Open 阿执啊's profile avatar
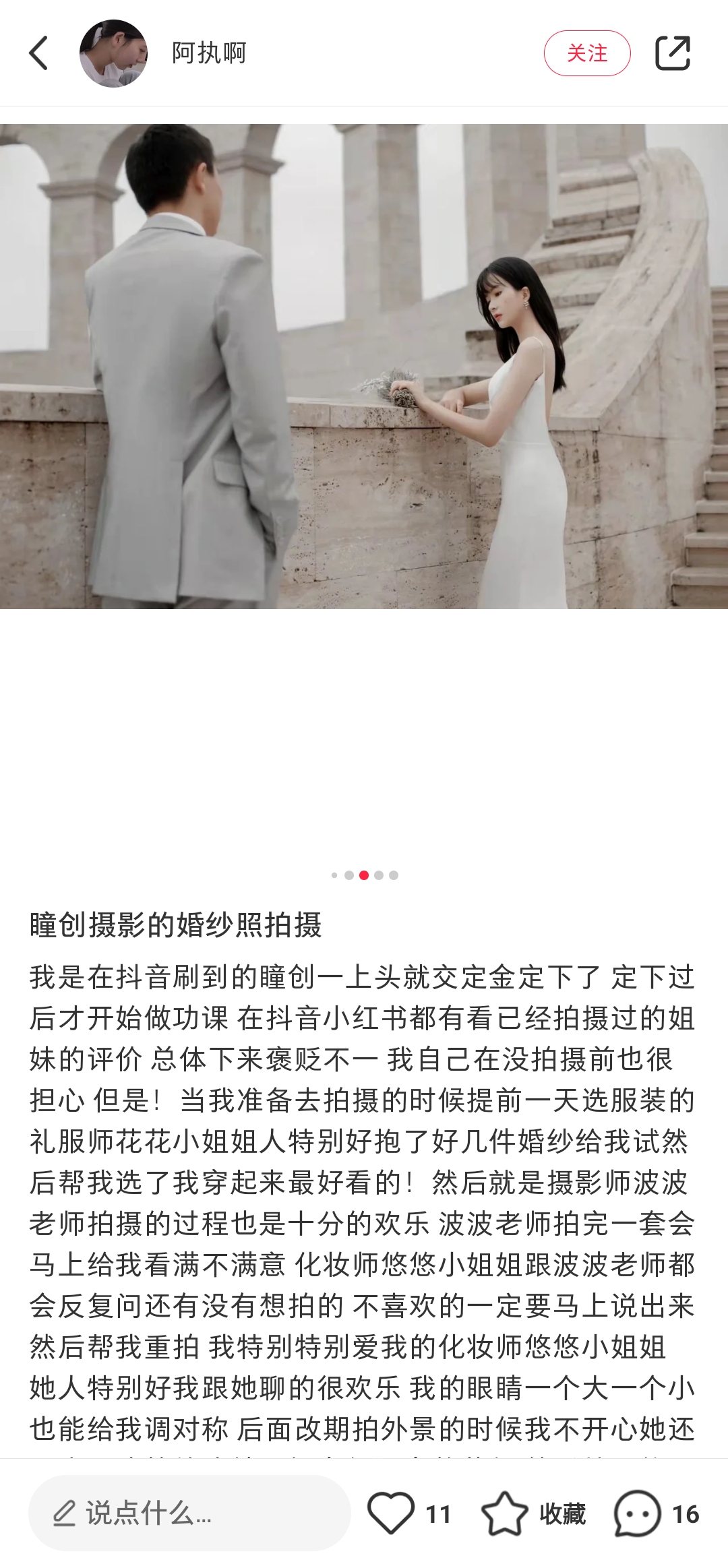The height and width of the screenshot is (1568, 728). [x=113, y=53]
